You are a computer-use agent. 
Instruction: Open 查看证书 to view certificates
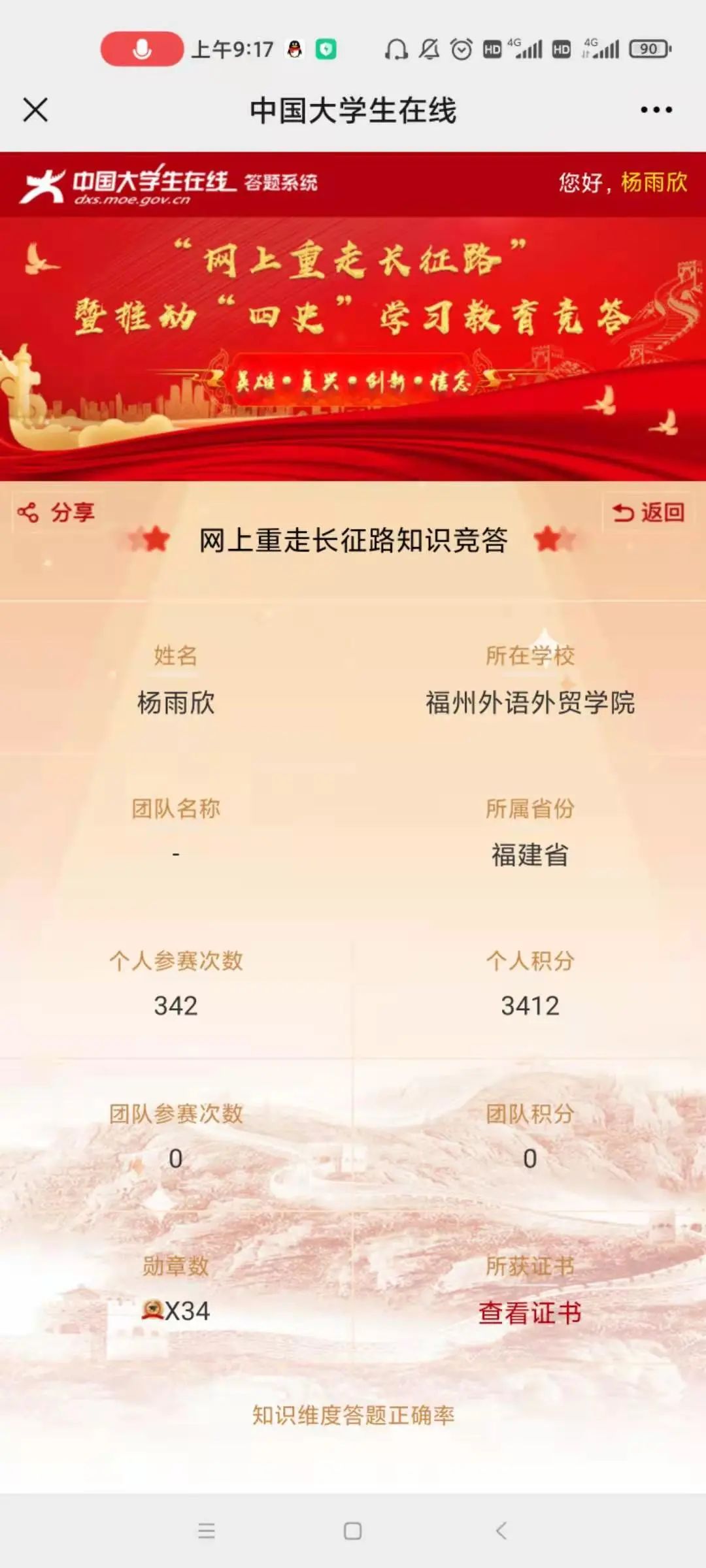pyautogui.click(x=529, y=1313)
